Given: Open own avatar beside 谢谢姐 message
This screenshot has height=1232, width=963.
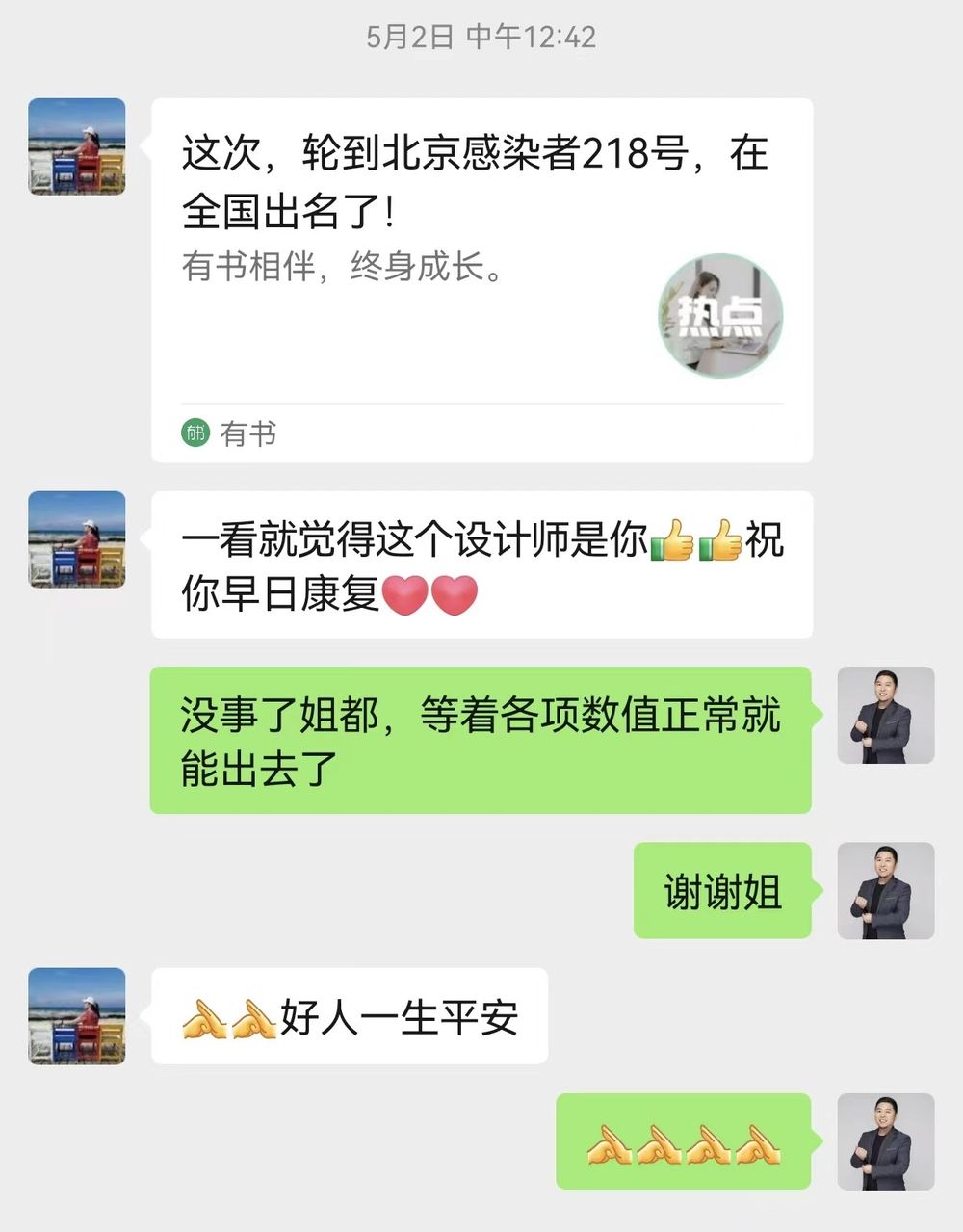Looking at the screenshot, I should 885,891.
